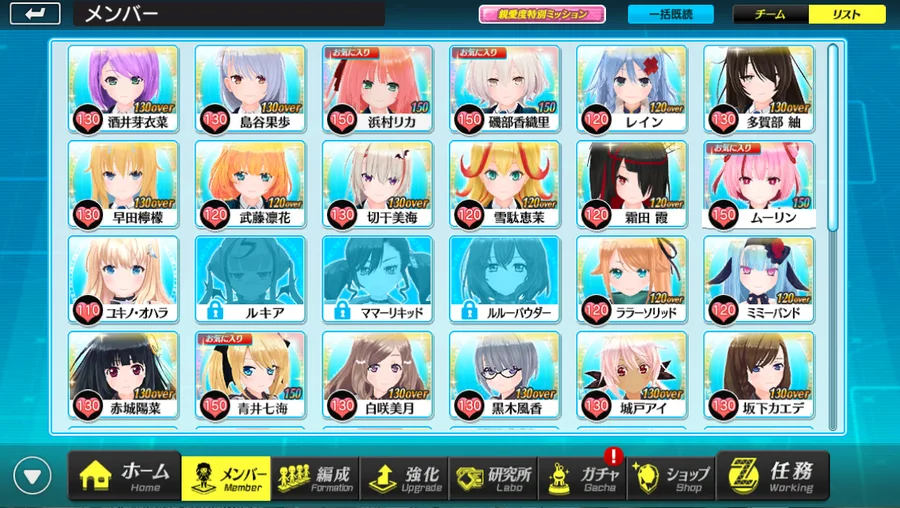The height and width of the screenshot is (508, 900).
Task: Open member 黒木風香
Action: coord(504,374)
